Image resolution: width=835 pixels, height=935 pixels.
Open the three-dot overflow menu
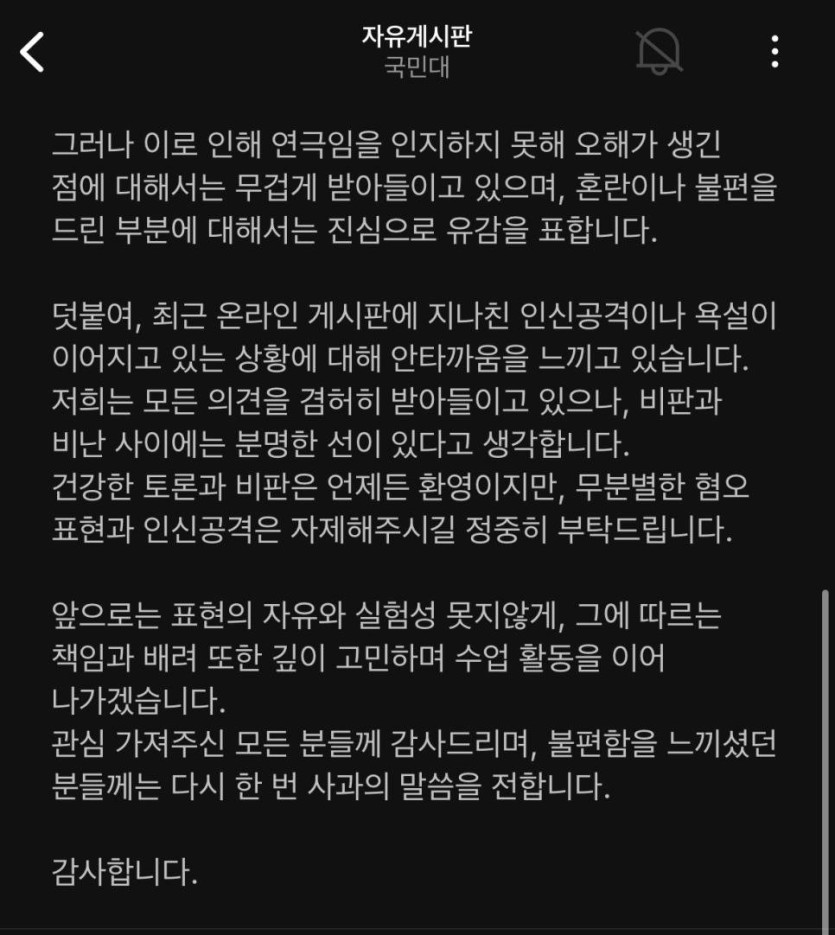[775, 51]
